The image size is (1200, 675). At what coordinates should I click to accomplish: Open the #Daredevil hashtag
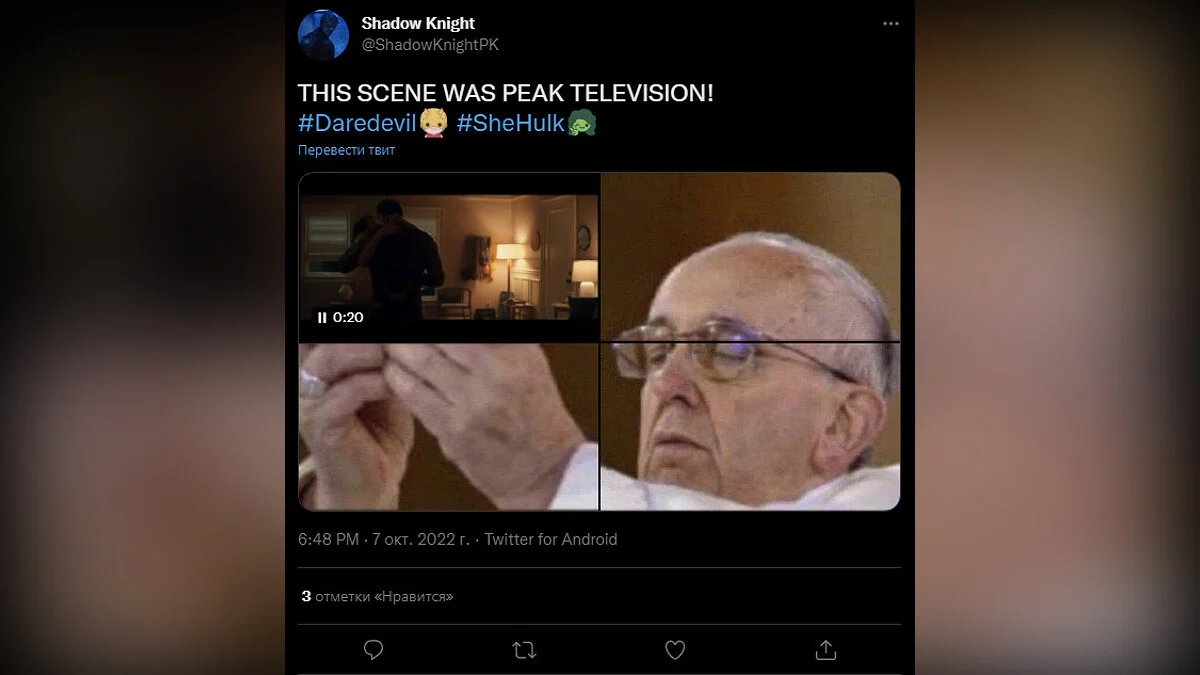[356, 123]
